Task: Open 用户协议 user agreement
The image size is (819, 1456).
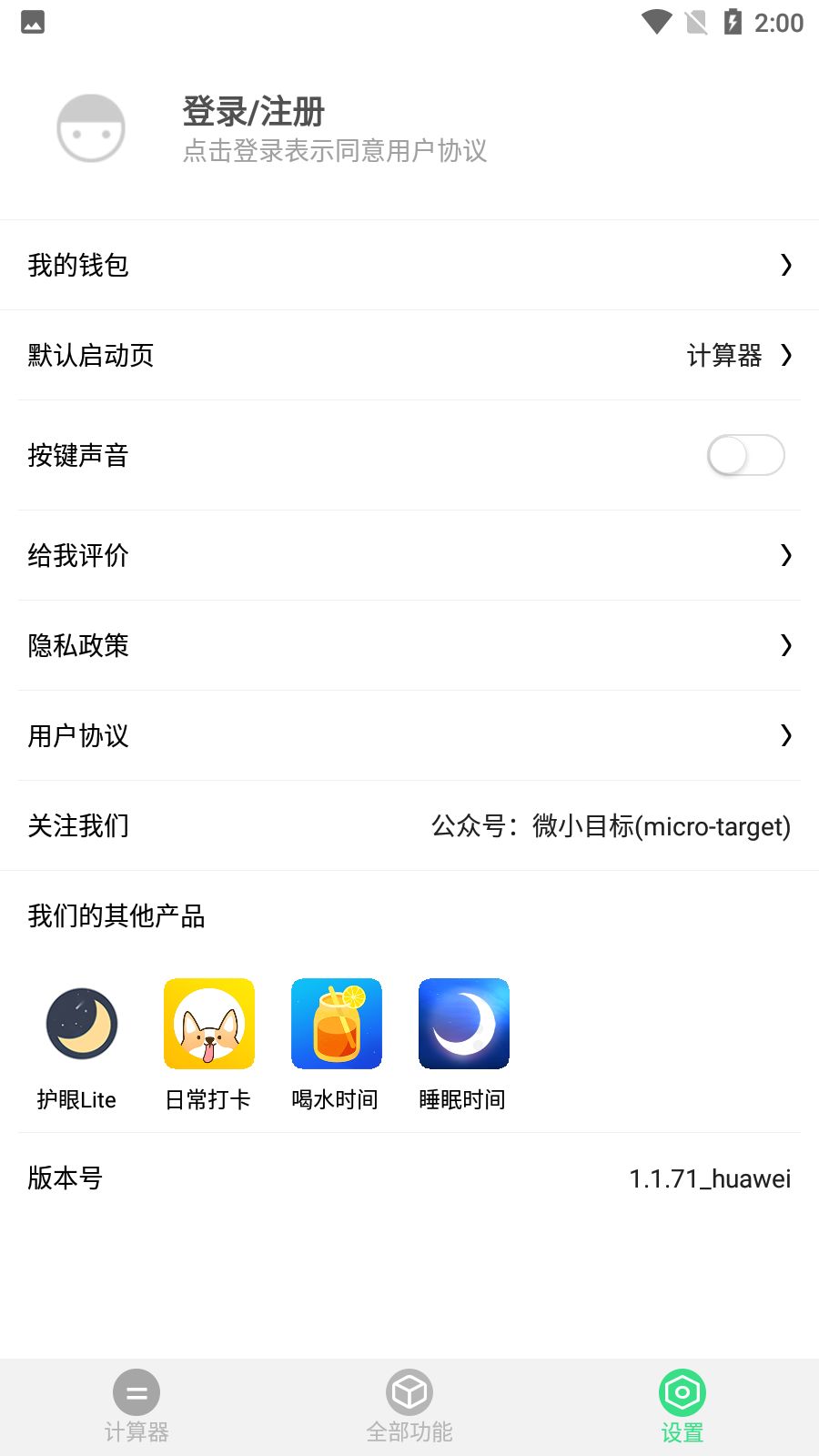Action: 409,735
